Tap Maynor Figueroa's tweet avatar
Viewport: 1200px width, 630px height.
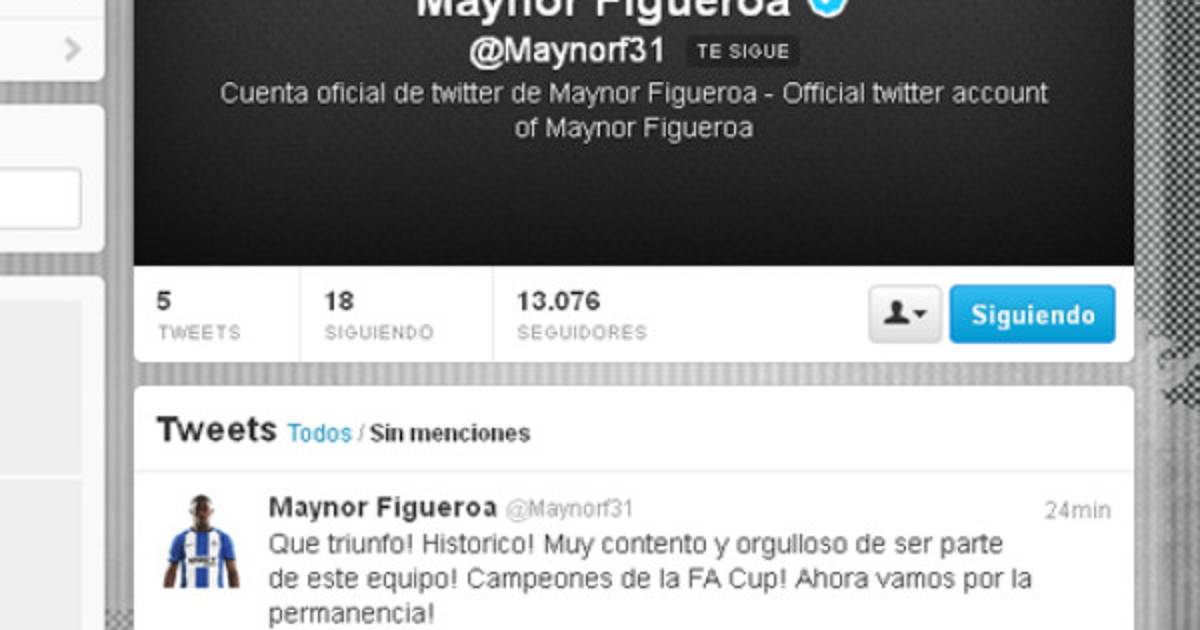(x=200, y=541)
